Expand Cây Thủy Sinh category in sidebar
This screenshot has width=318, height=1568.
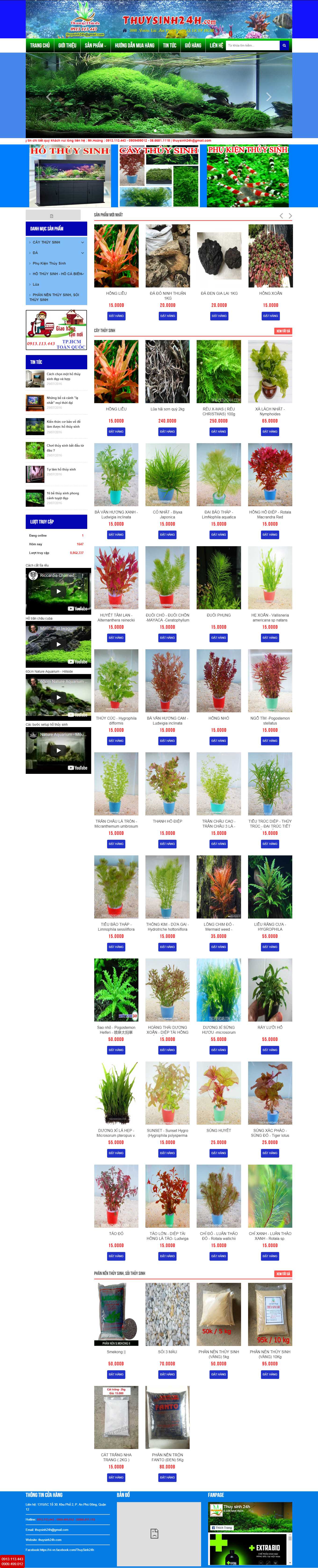coord(82,242)
